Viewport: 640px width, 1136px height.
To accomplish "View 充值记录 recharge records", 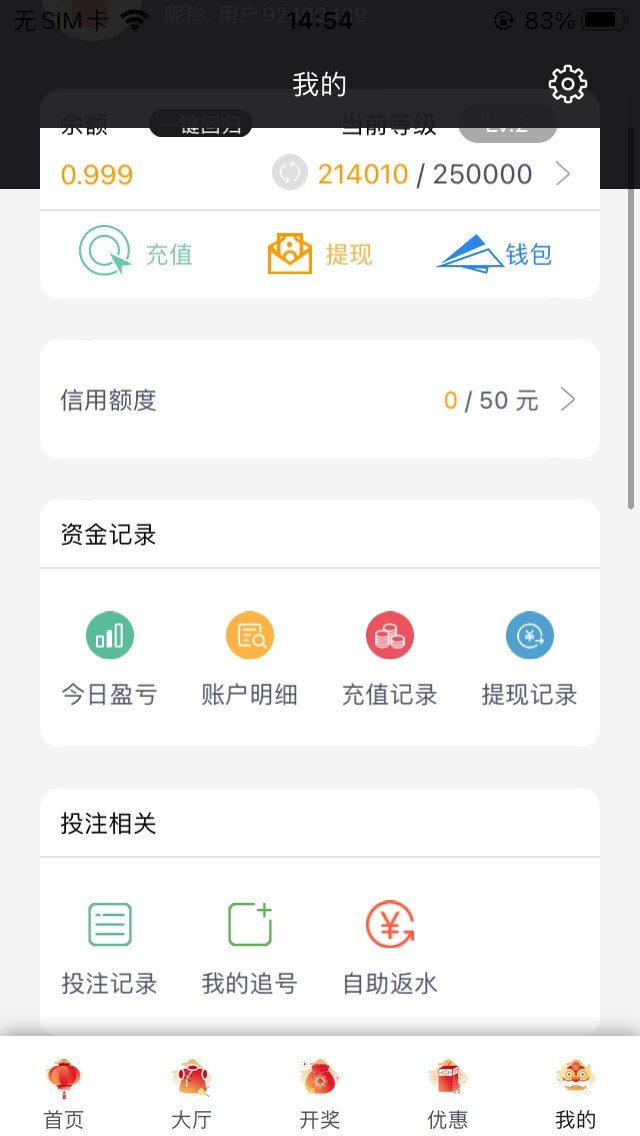I will [x=389, y=658].
